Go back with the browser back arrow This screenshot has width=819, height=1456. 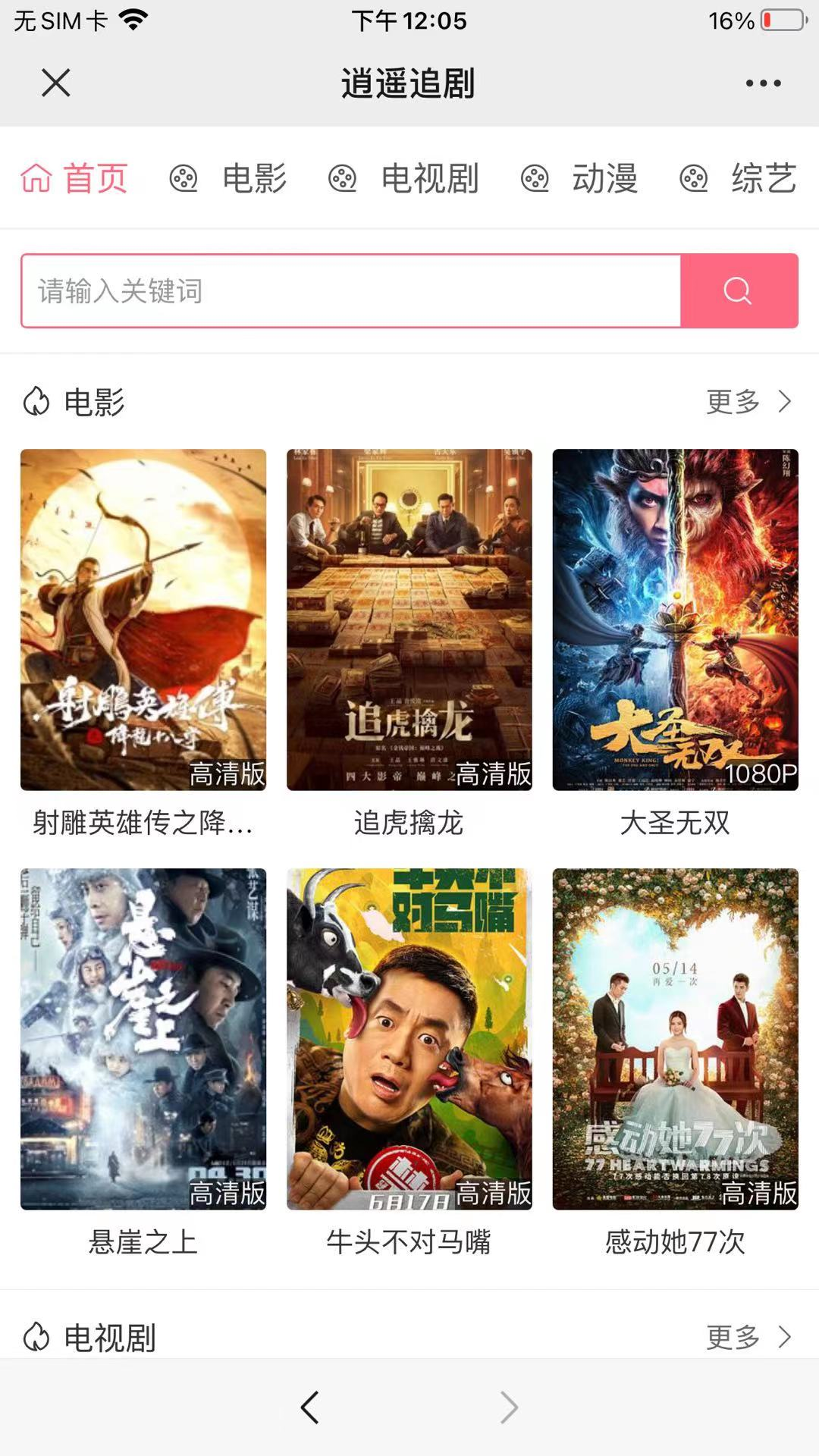pyautogui.click(x=309, y=1407)
